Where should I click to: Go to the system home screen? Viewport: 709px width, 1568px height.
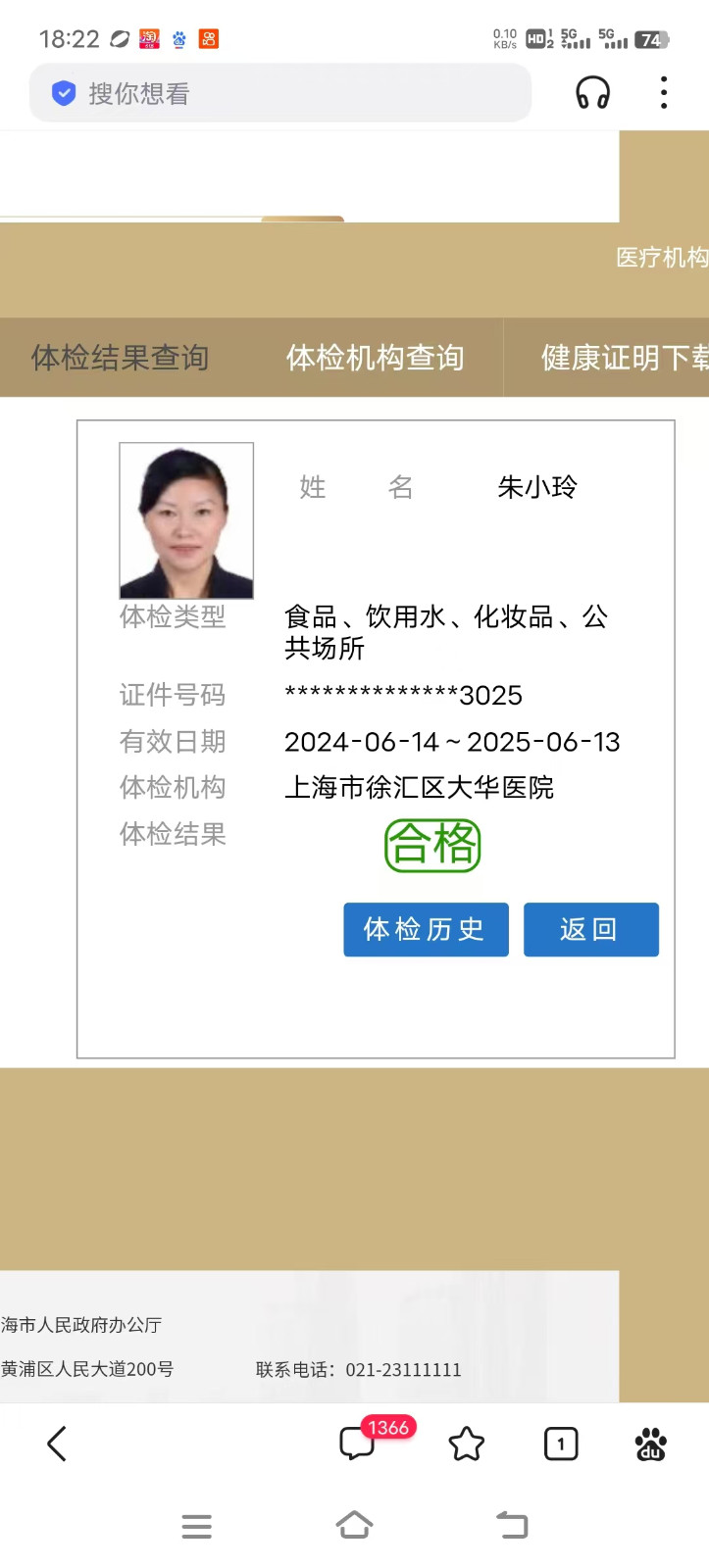coord(354,1525)
